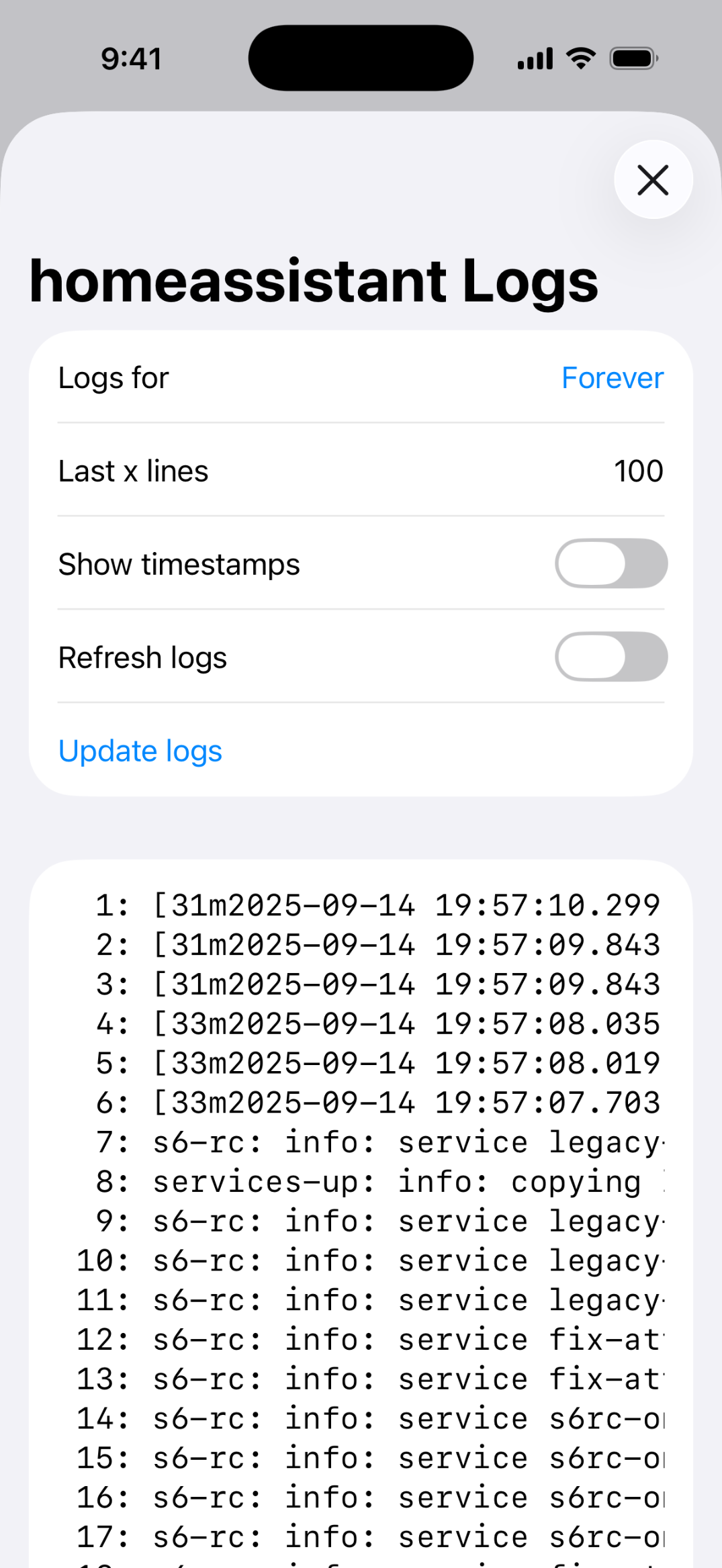Close the homeassistant Logs sheet
This screenshot has height=1568, width=722.
click(x=652, y=180)
